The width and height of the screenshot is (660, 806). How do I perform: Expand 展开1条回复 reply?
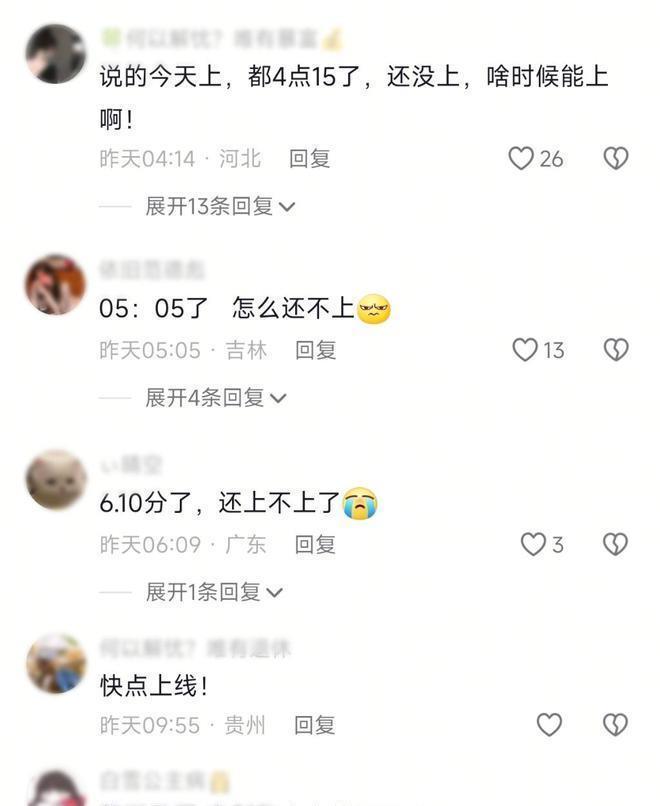[213, 591]
